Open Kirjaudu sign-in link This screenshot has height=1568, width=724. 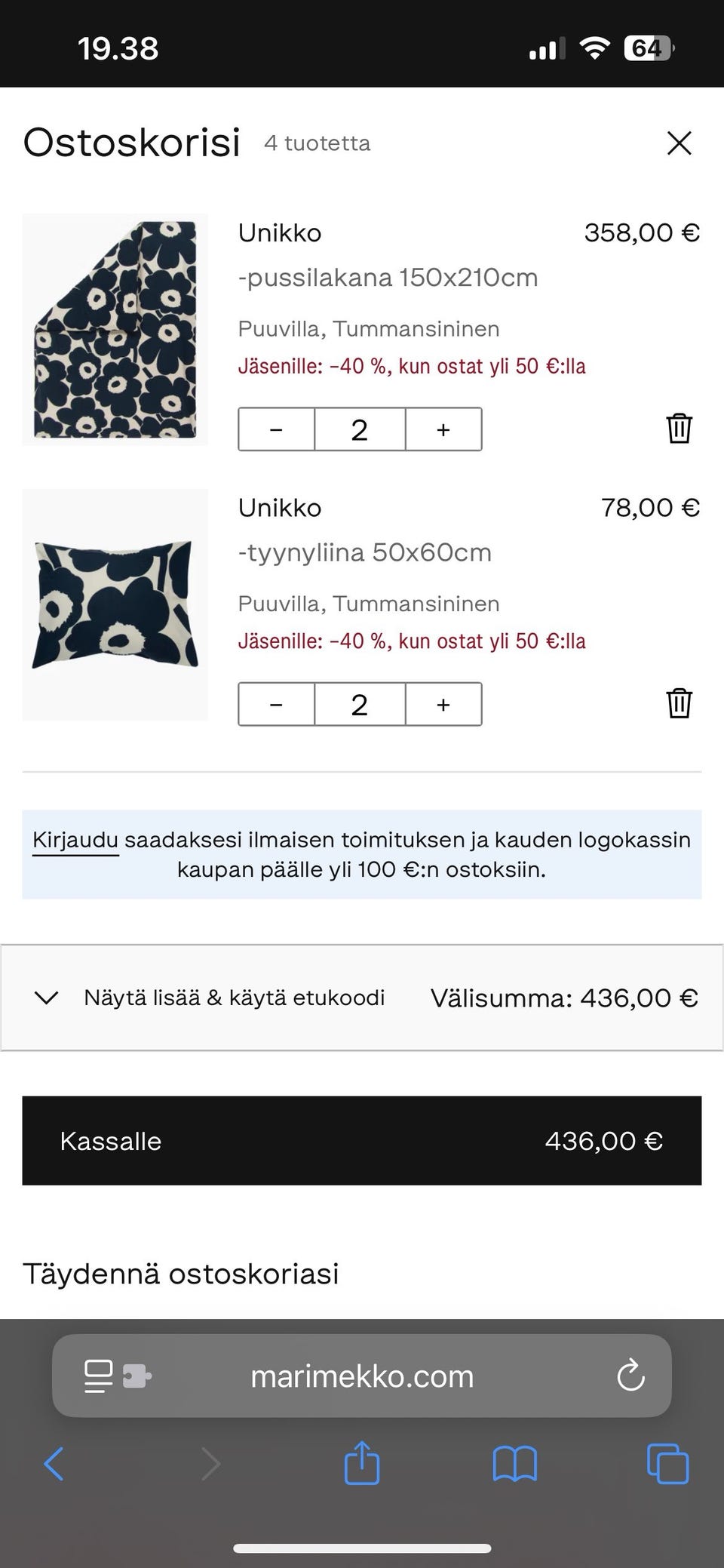[75, 838]
